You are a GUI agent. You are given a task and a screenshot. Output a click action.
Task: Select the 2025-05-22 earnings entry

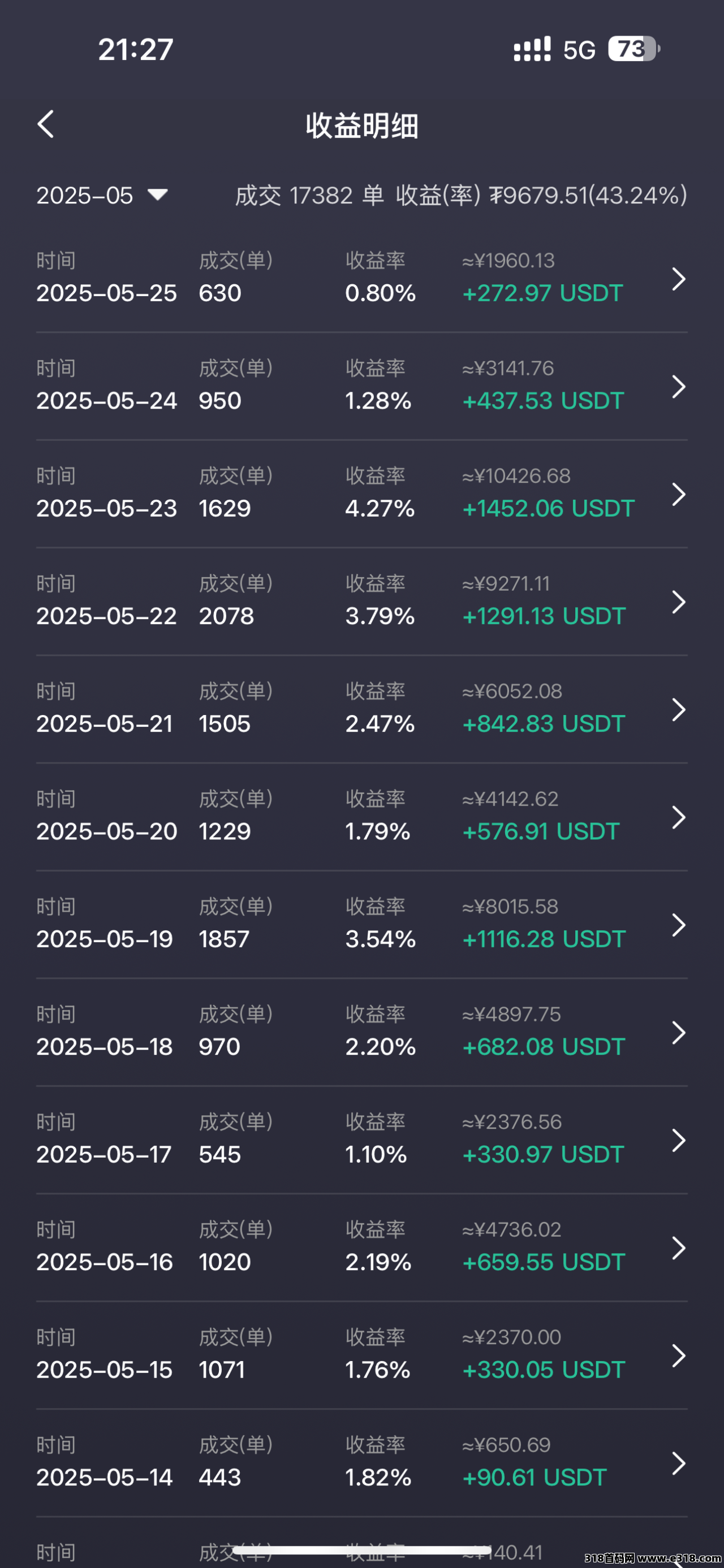[361, 602]
